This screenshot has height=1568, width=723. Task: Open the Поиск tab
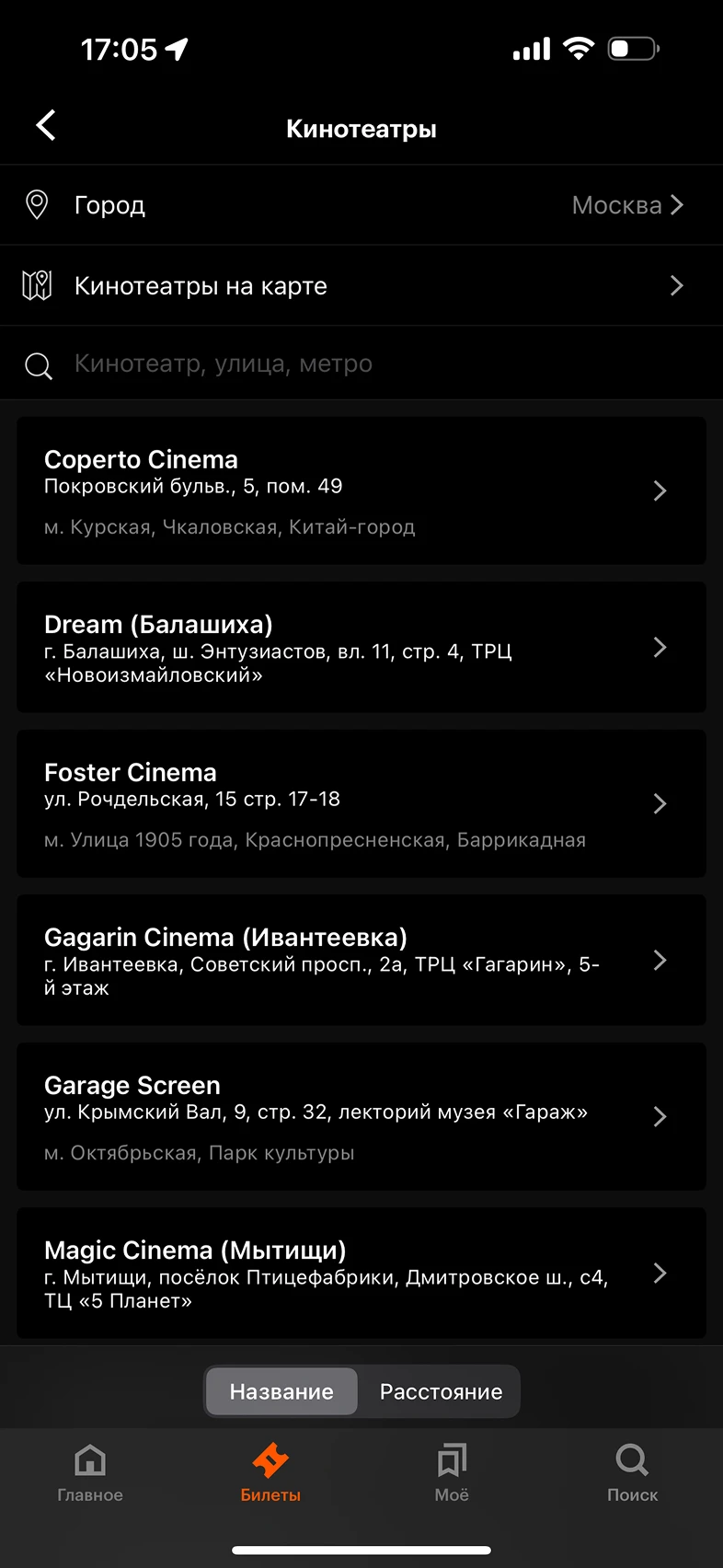click(632, 1472)
